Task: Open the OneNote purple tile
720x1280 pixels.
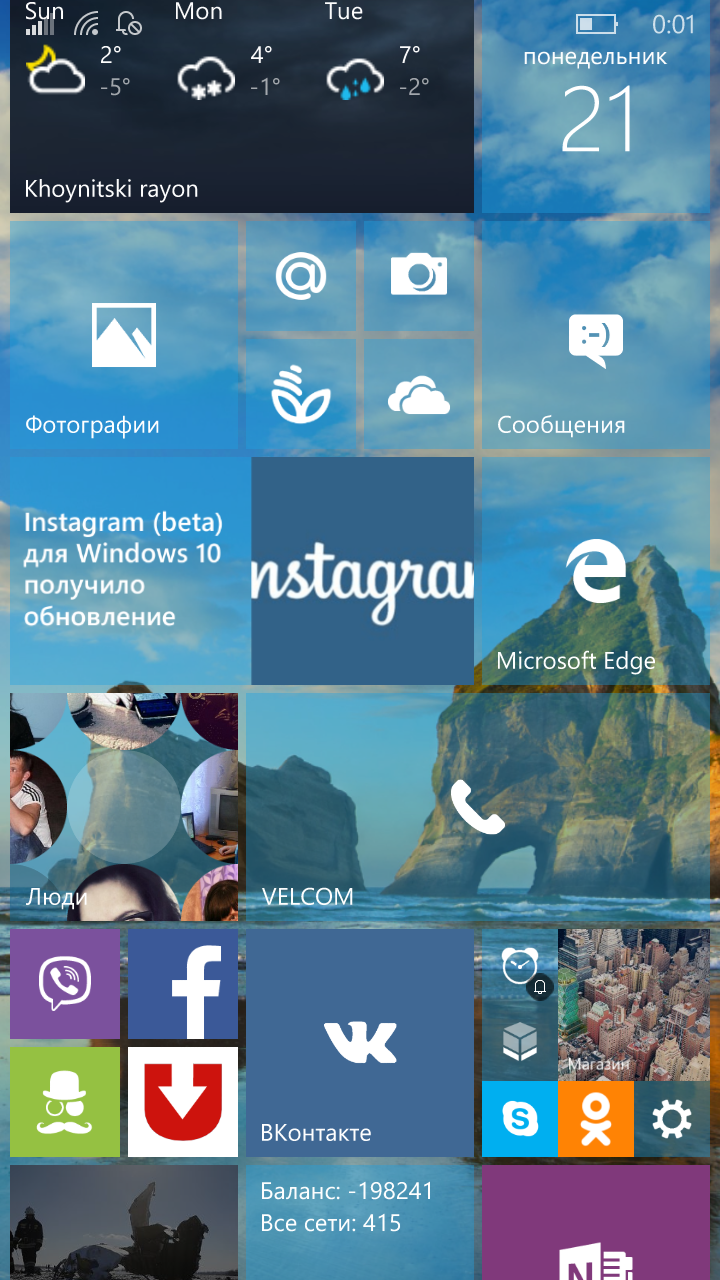Action: [x=596, y=1222]
